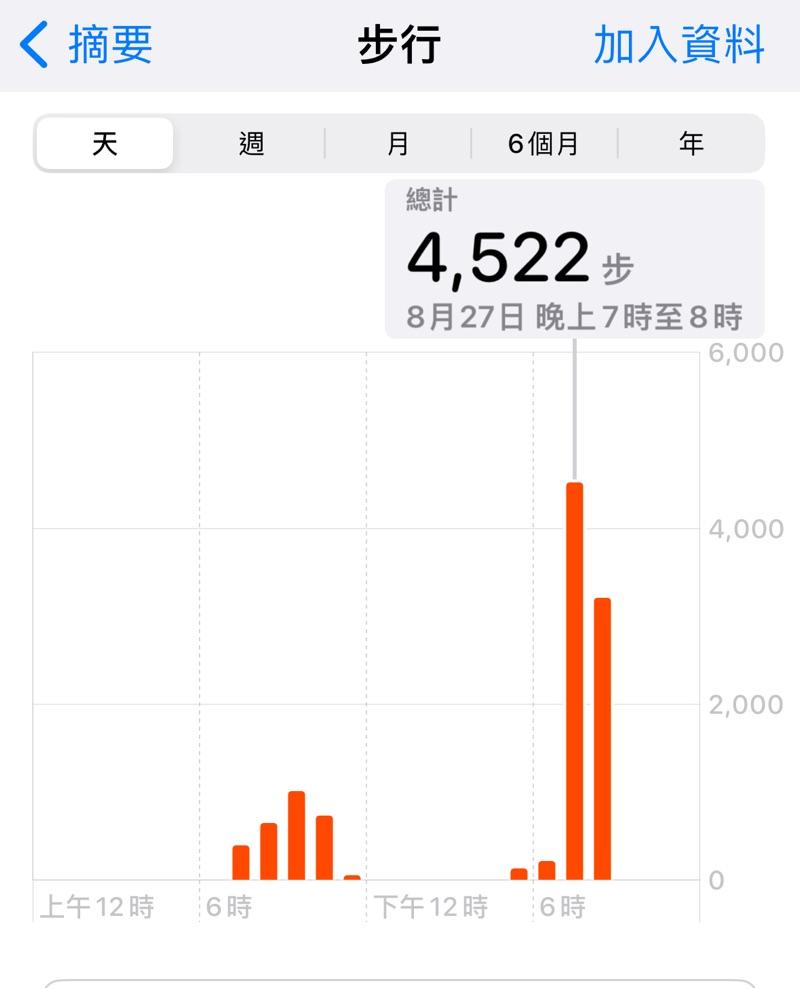
Task: Switch to the 年 year view
Action: tap(691, 144)
